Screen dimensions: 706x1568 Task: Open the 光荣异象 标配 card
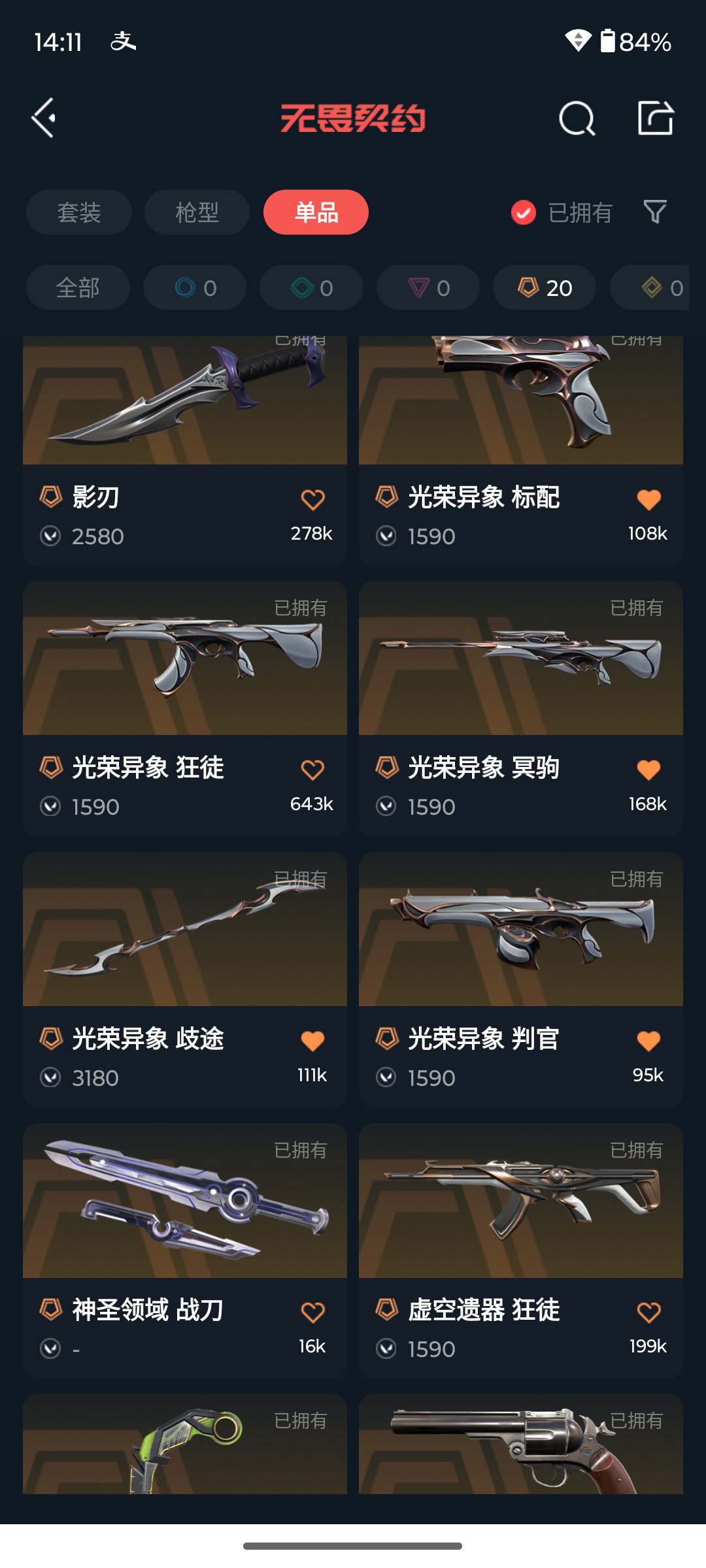coord(520,405)
